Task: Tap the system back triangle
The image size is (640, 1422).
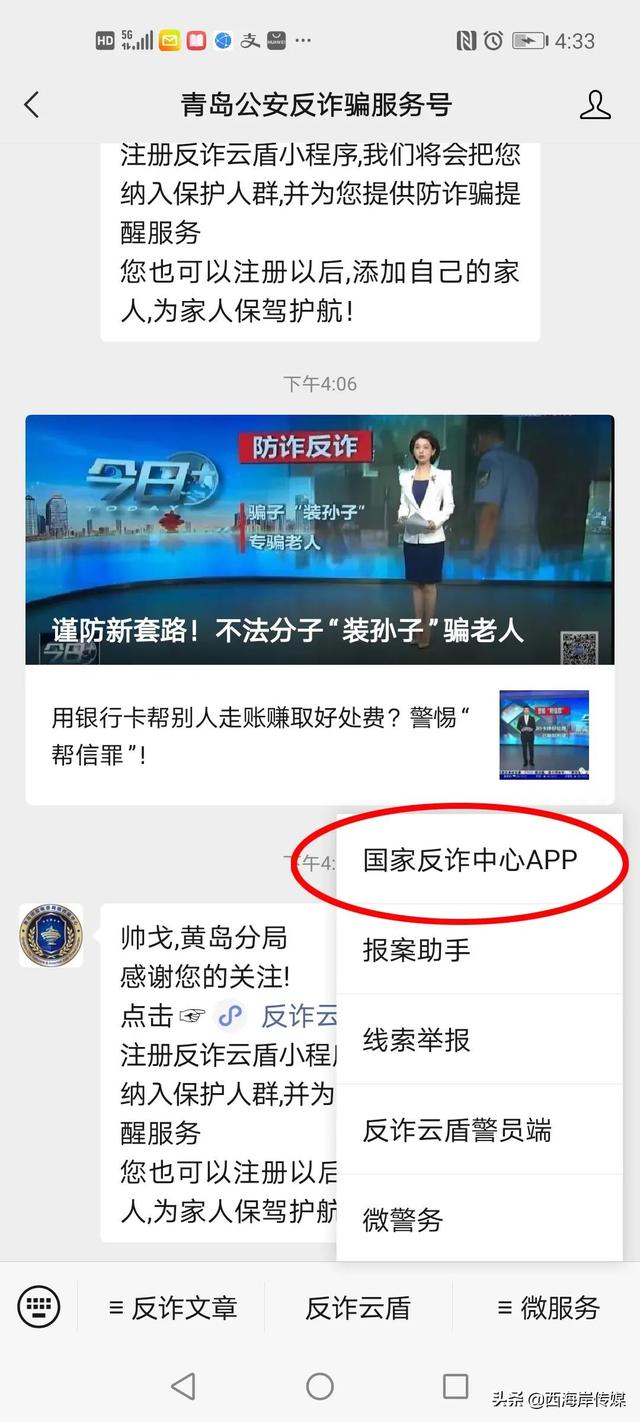Action: pyautogui.click(x=183, y=1386)
